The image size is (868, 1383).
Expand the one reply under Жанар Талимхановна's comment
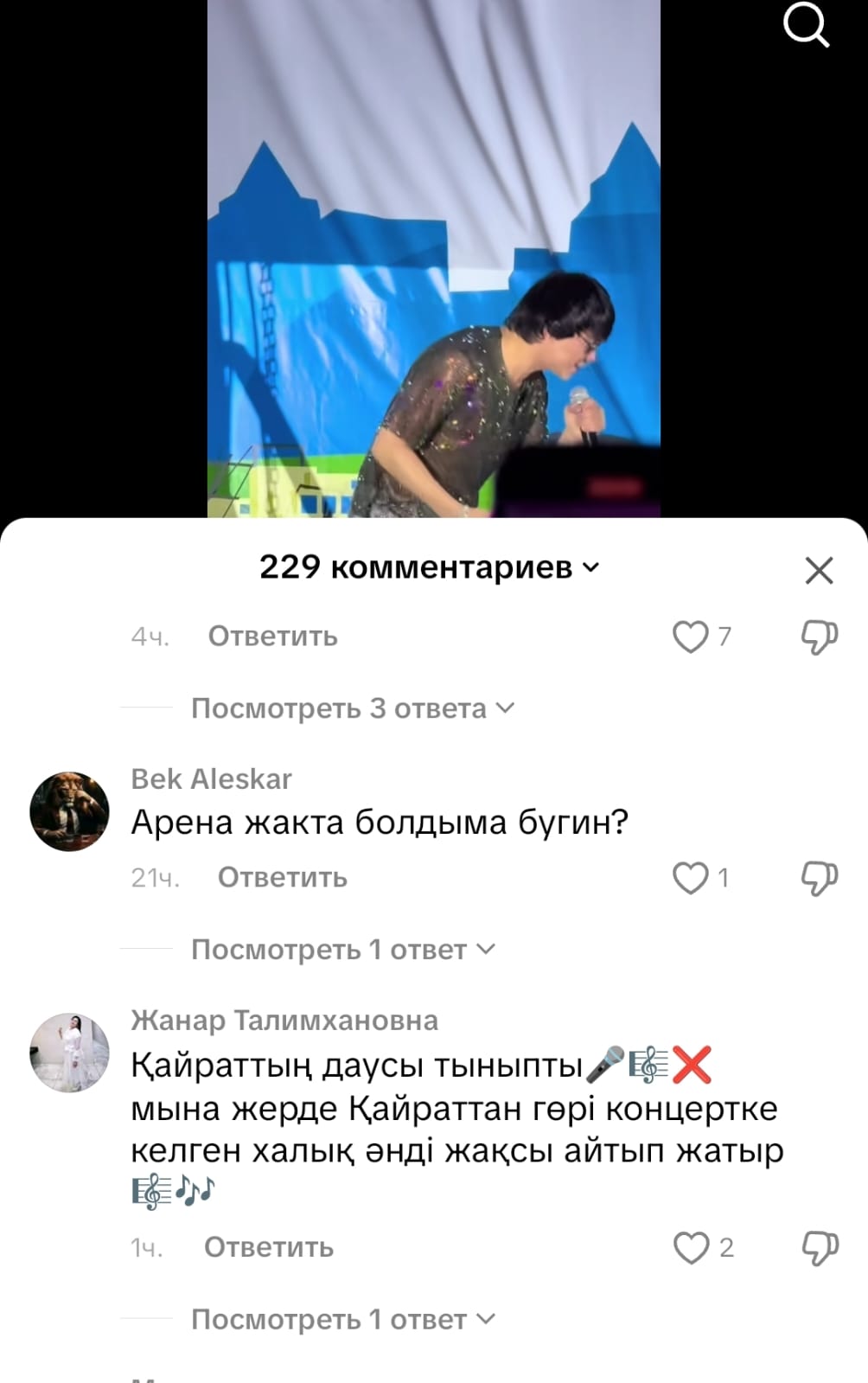342,1320
